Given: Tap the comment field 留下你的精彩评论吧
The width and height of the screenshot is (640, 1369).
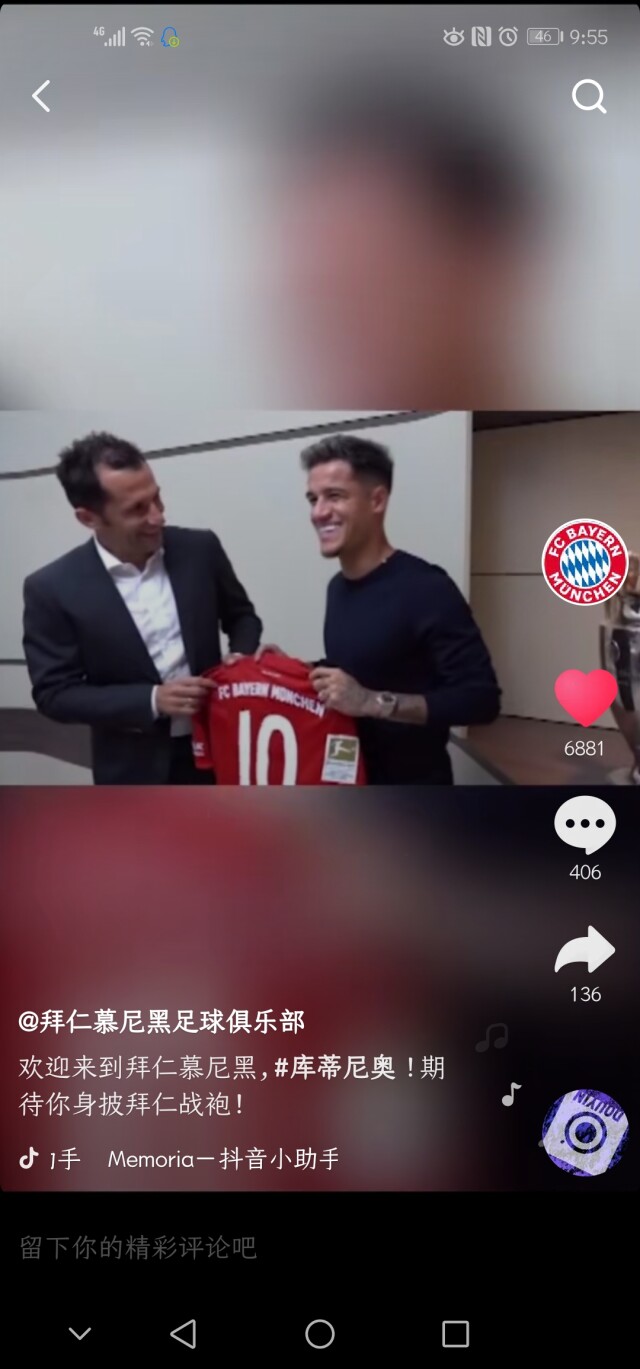Looking at the screenshot, I should [x=138, y=1247].
